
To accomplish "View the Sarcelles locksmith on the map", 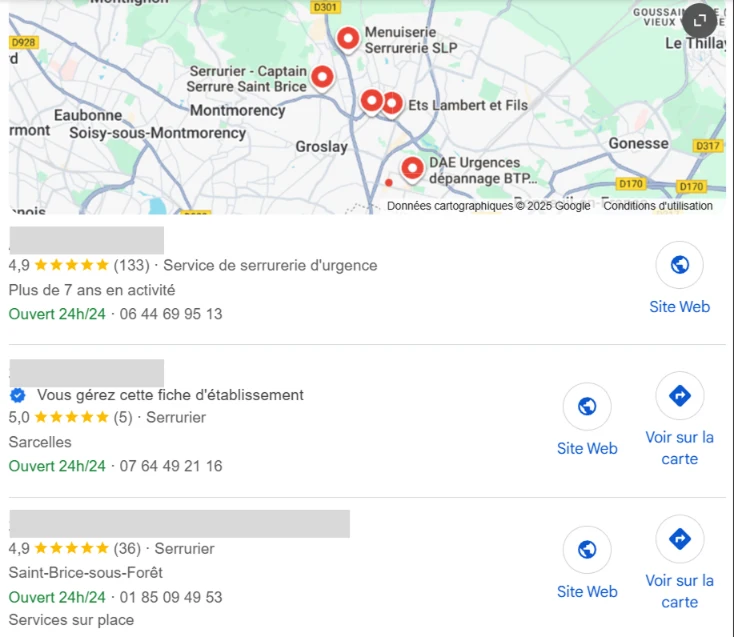I will [679, 397].
